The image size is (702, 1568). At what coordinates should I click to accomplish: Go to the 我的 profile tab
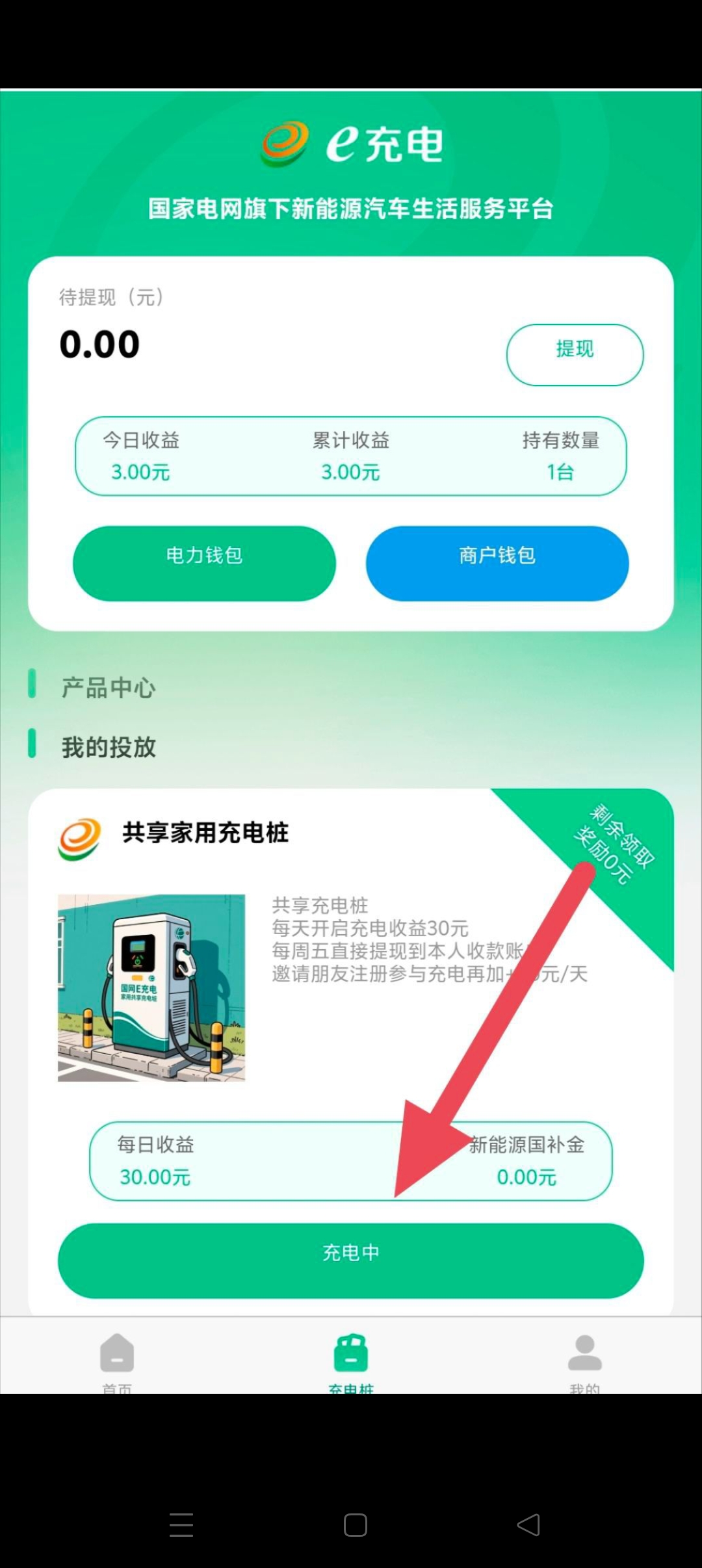coord(585,1361)
